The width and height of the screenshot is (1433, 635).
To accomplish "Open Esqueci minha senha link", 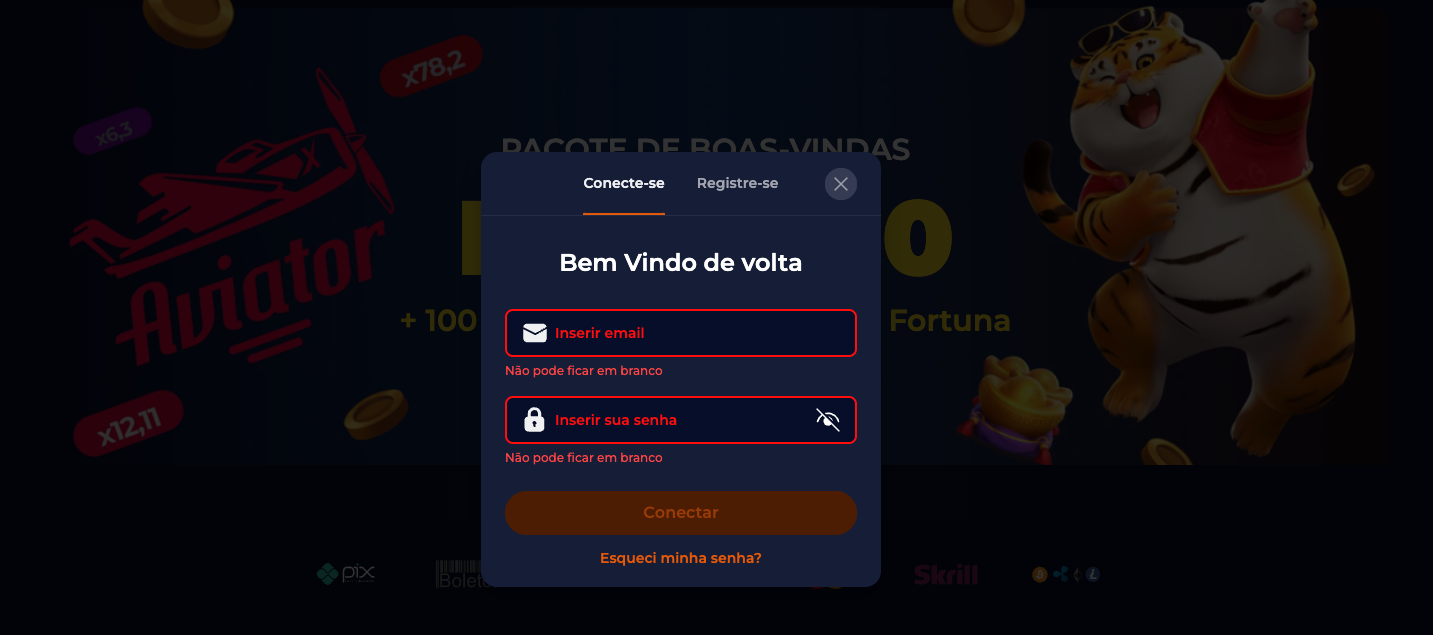I will coord(681,558).
